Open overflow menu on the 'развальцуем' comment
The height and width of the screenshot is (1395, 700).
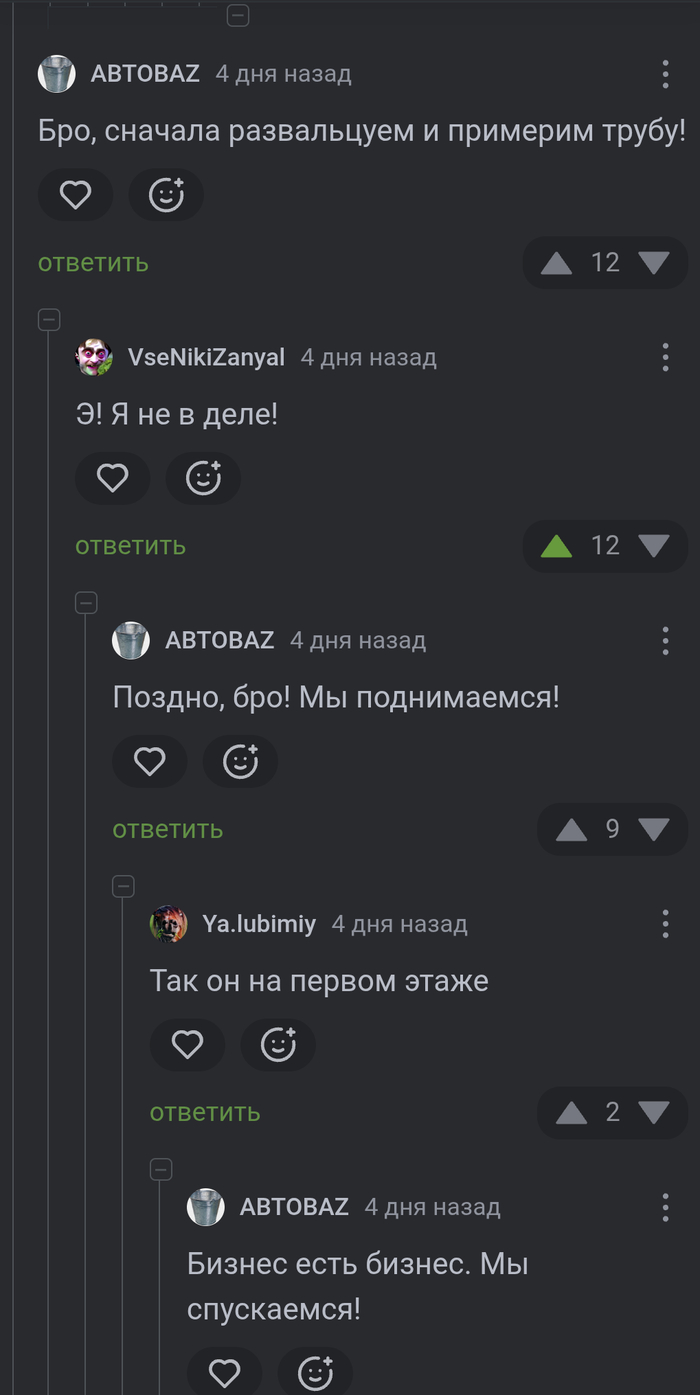point(665,74)
